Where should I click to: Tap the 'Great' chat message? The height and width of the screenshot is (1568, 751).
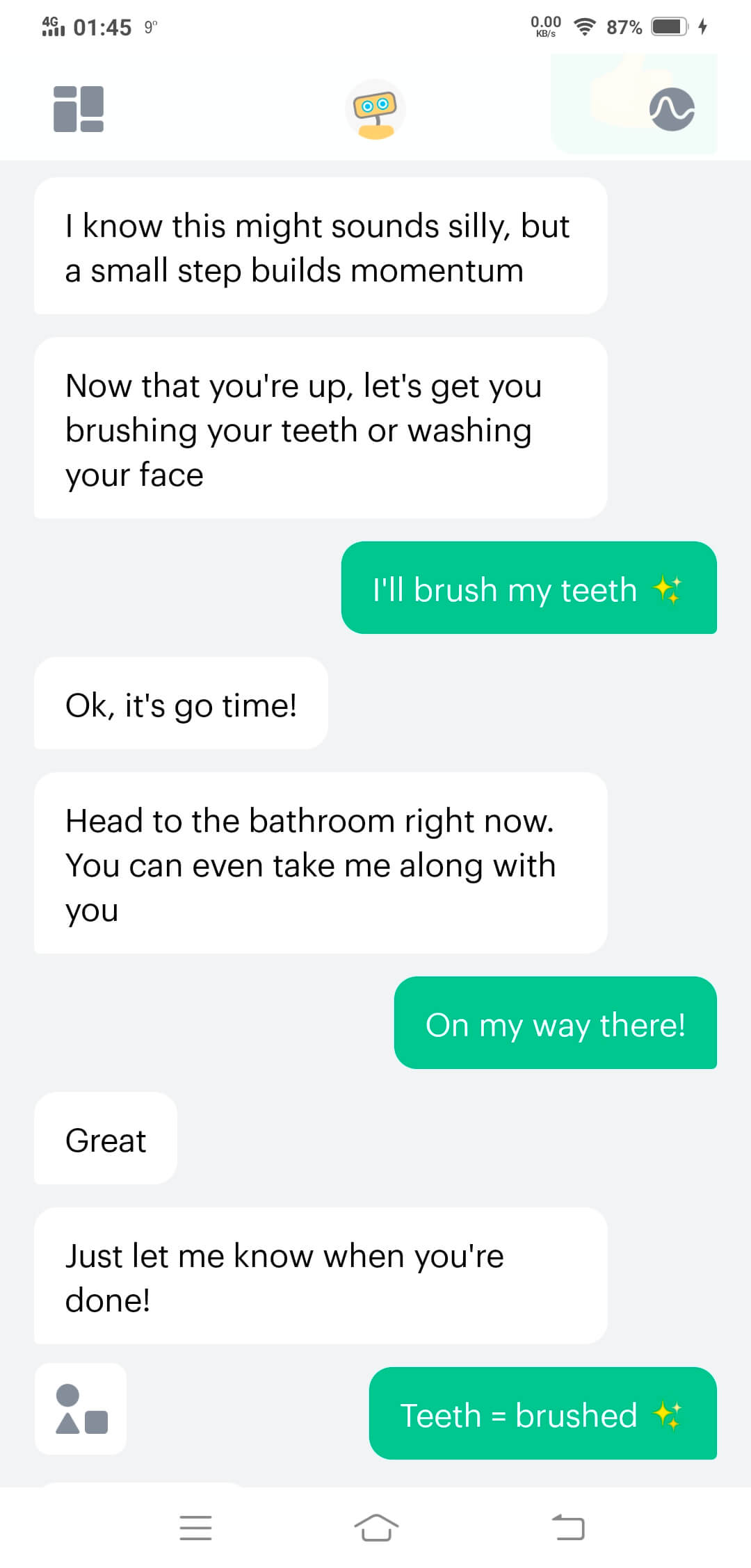106,1139
